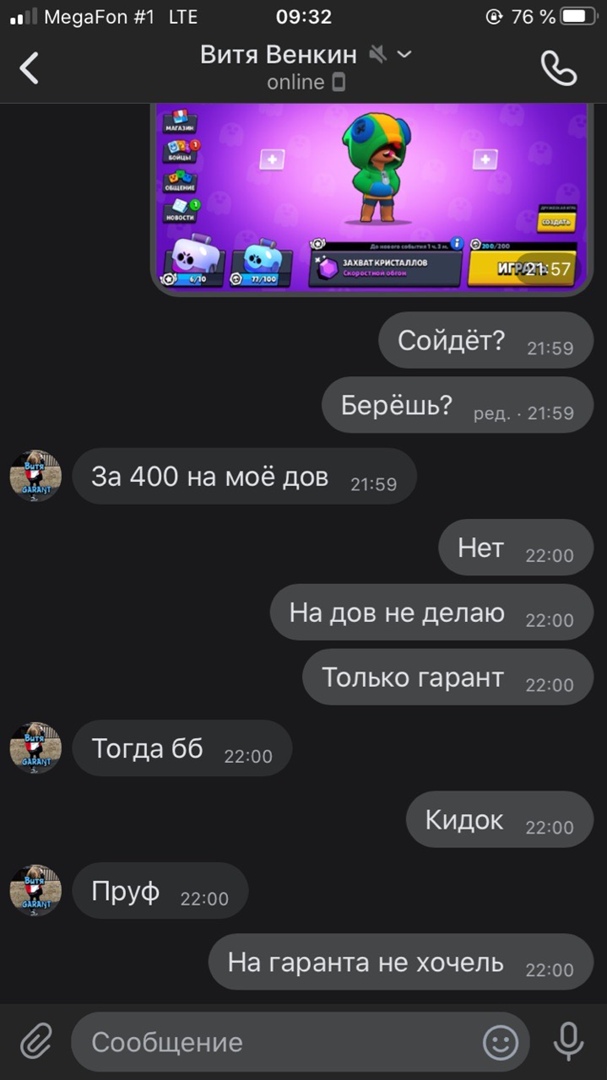Tap the avatar beside the "Пруф" message
The height and width of the screenshot is (1080, 607).
[x=36, y=890]
